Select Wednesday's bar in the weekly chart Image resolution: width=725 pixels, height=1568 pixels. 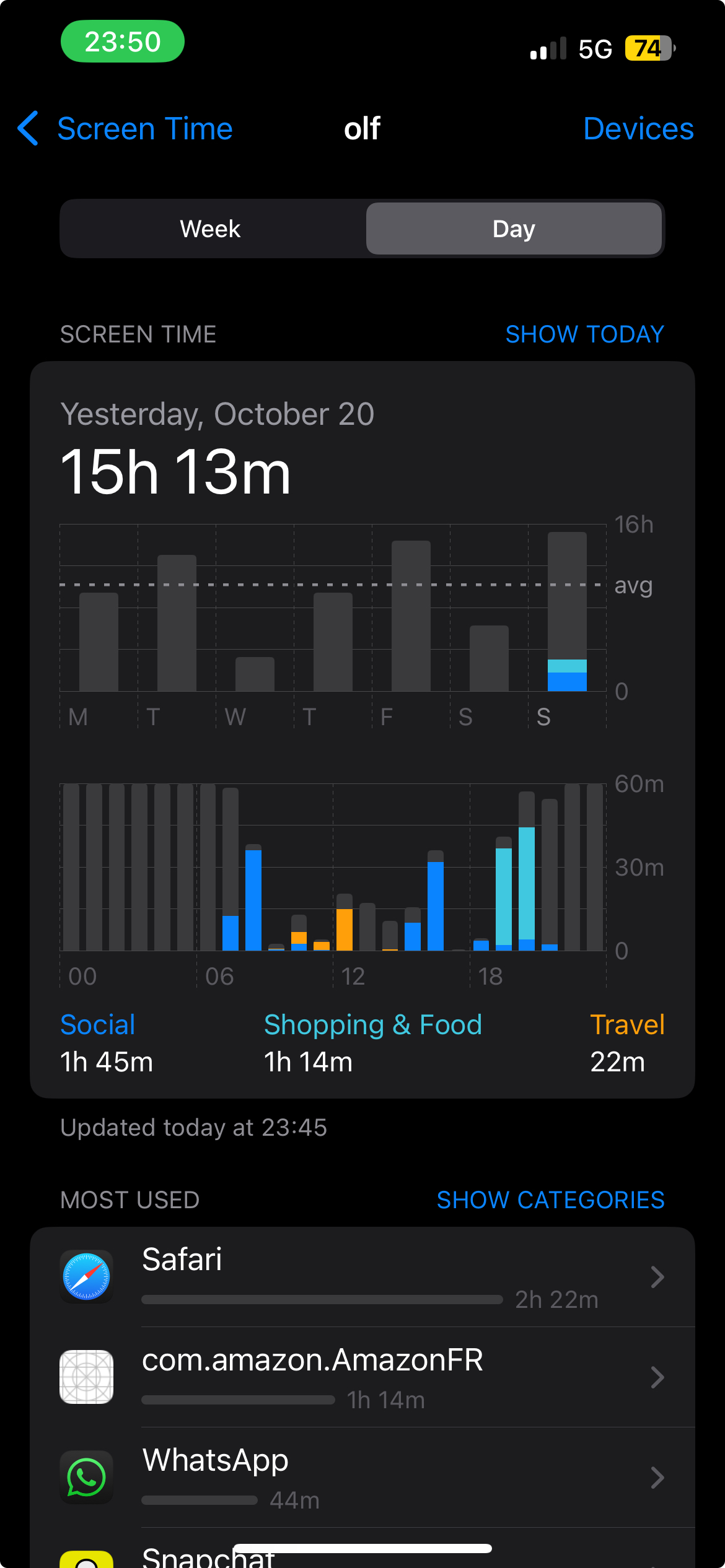pos(255,674)
